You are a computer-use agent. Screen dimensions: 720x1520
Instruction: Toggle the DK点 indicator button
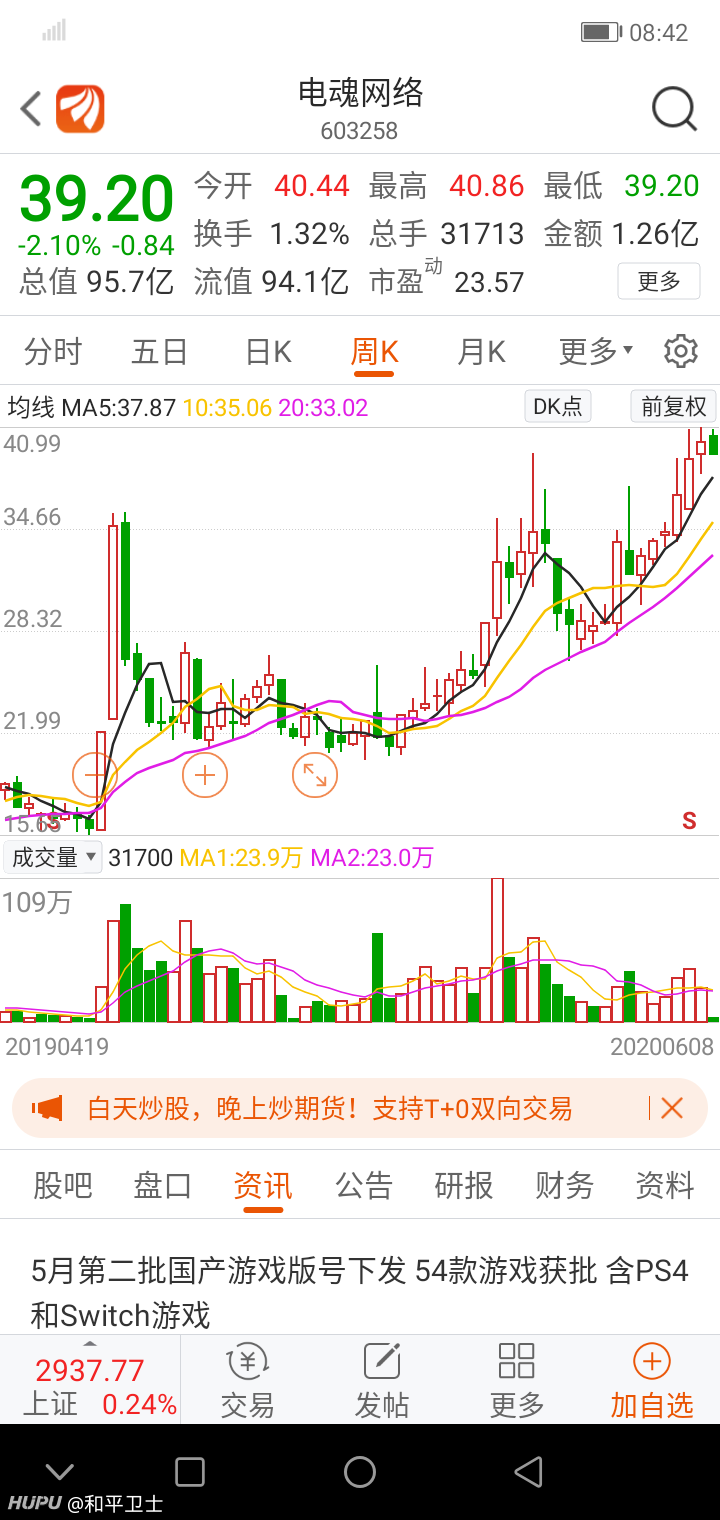pos(558,406)
